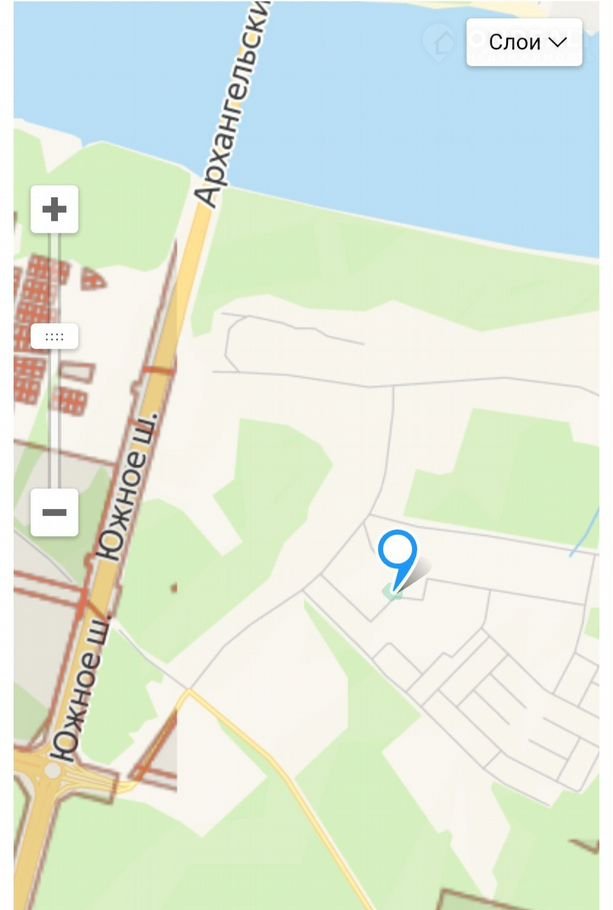613x910 pixels.
Task: Open the Слои layers dropdown
Action: click(x=525, y=42)
